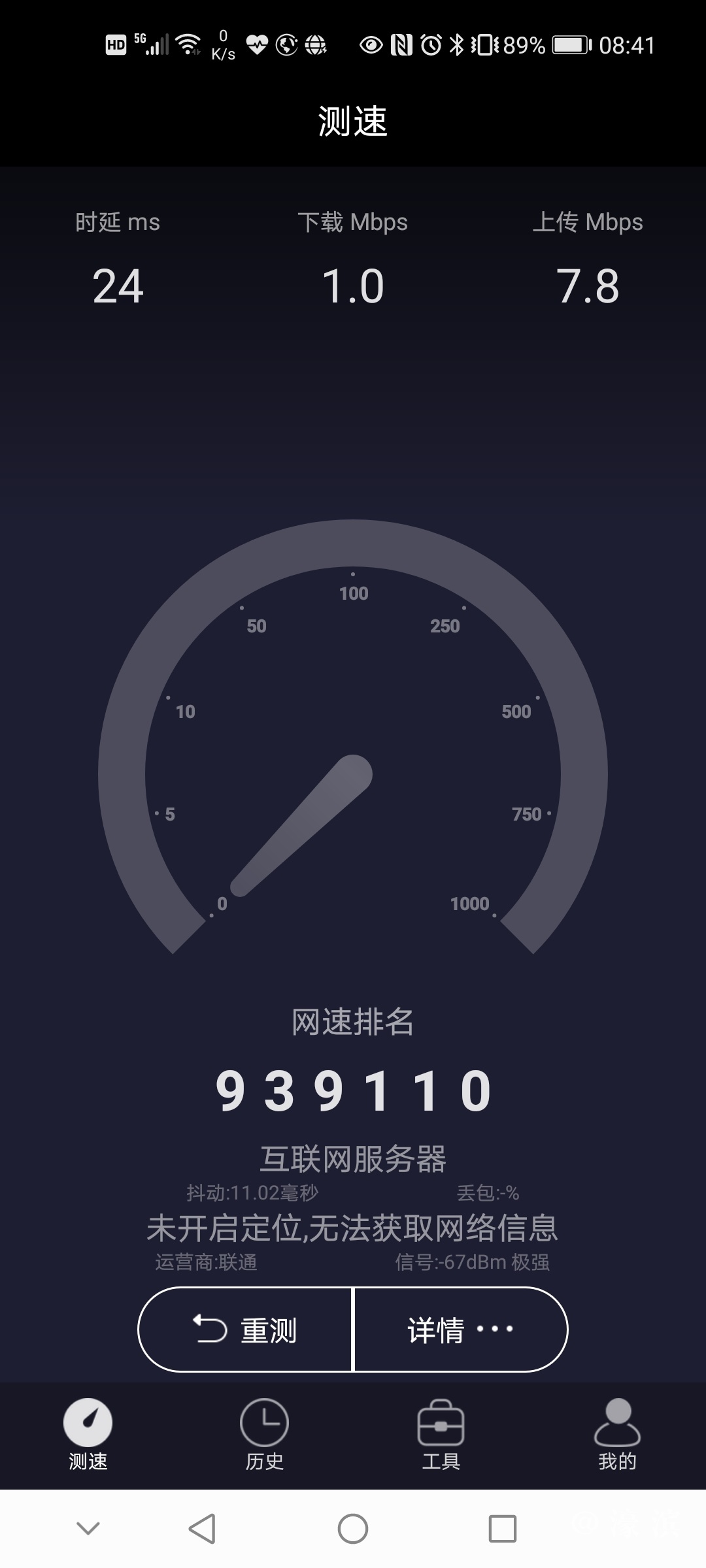Tap 重测 to rerun the speed test
This screenshot has height=1568, width=706.
(245, 1330)
